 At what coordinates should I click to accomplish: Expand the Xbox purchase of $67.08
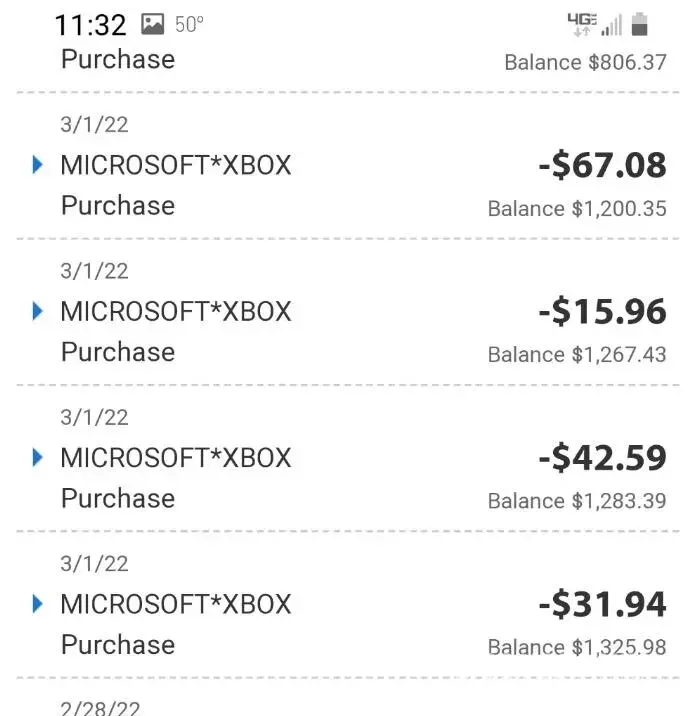click(38, 165)
